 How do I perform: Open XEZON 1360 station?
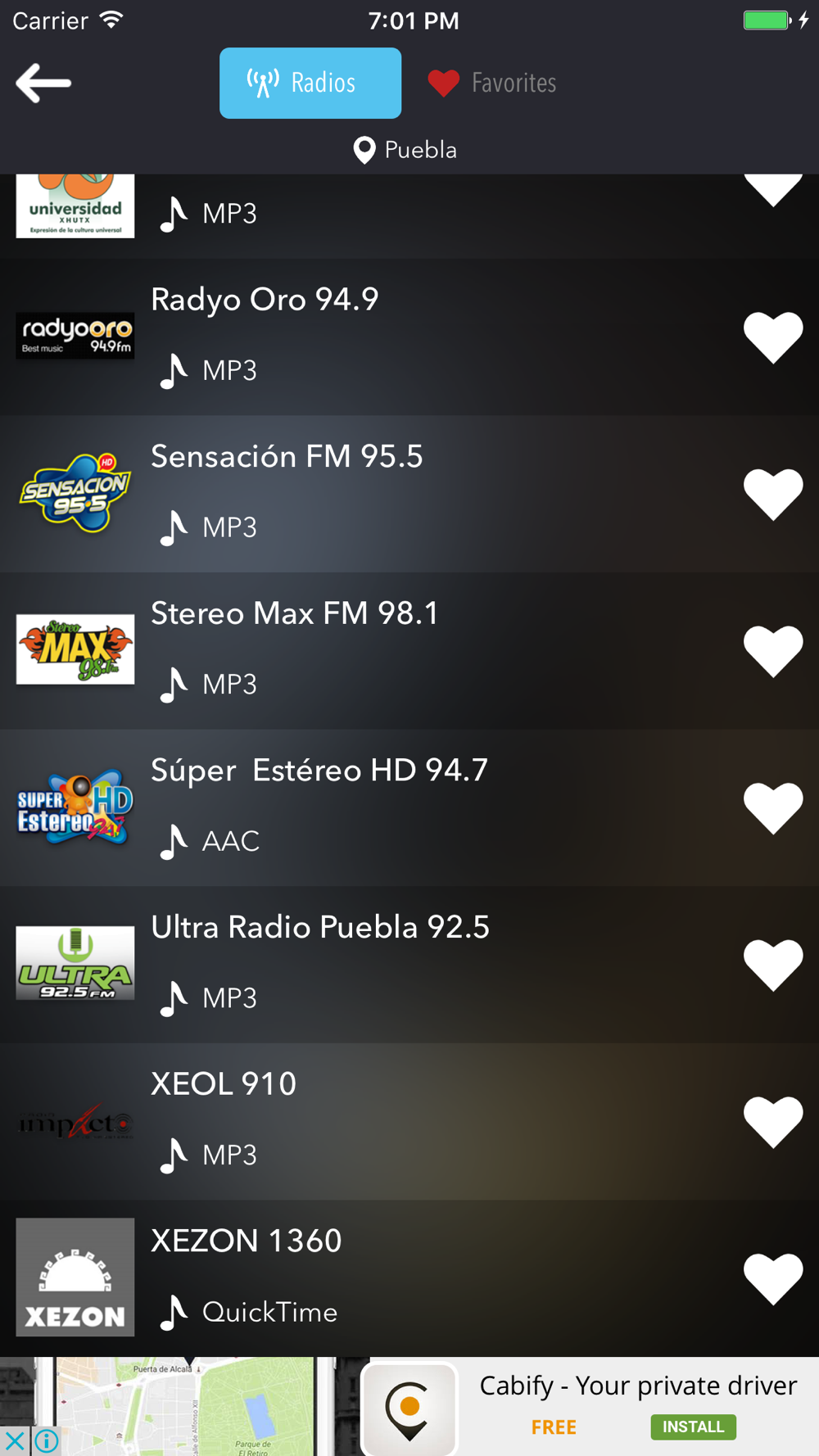(x=246, y=1241)
